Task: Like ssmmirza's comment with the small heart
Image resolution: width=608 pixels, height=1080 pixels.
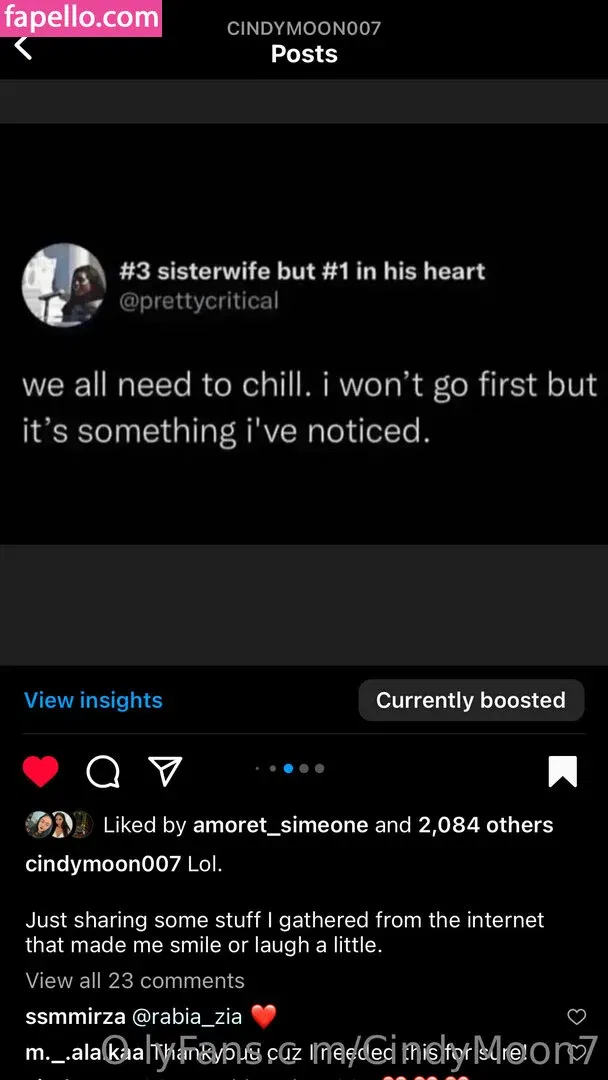Action: coord(576,1017)
